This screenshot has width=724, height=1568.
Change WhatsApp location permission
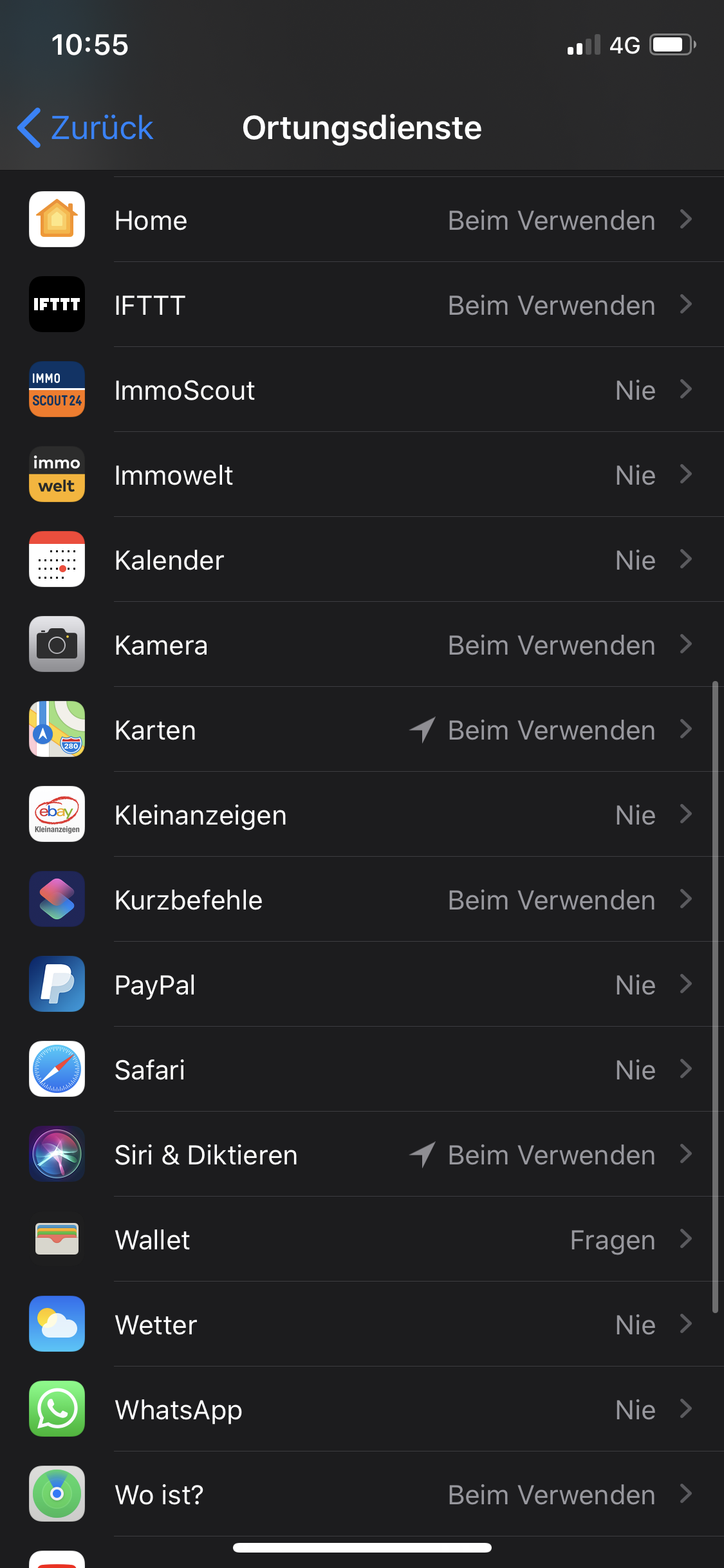362,1410
